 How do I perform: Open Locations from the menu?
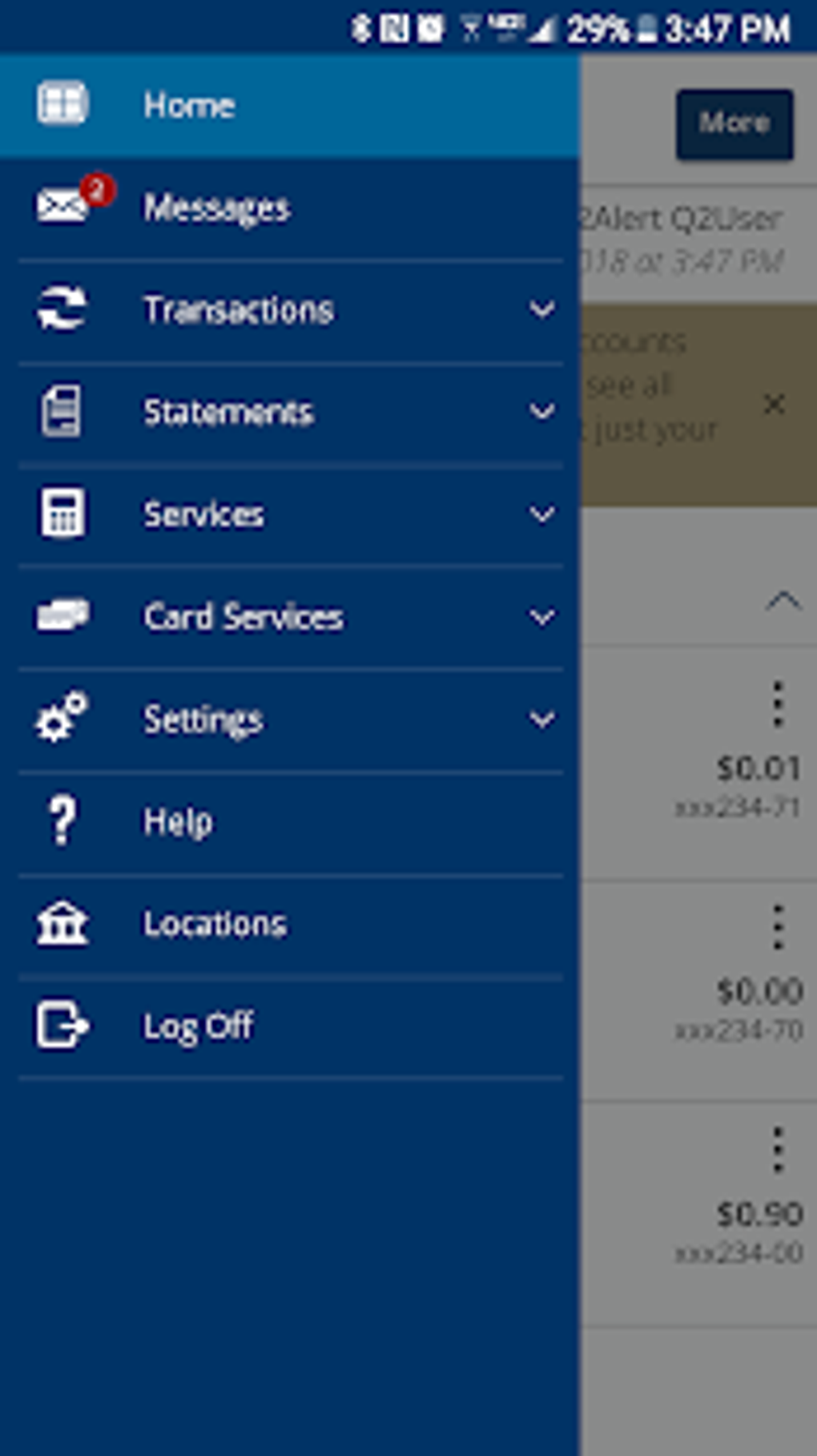point(289,924)
